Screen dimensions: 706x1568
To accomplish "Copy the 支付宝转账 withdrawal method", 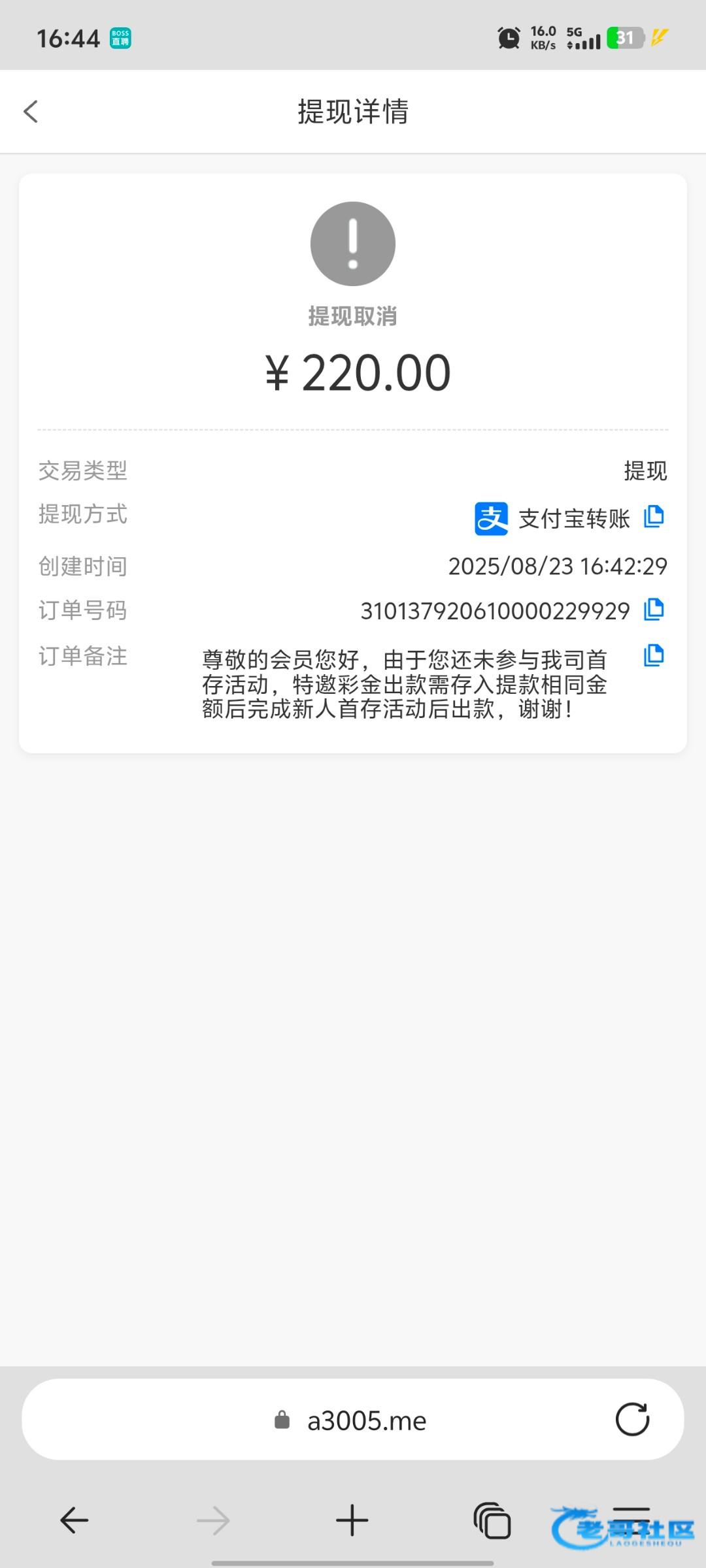I will [654, 517].
